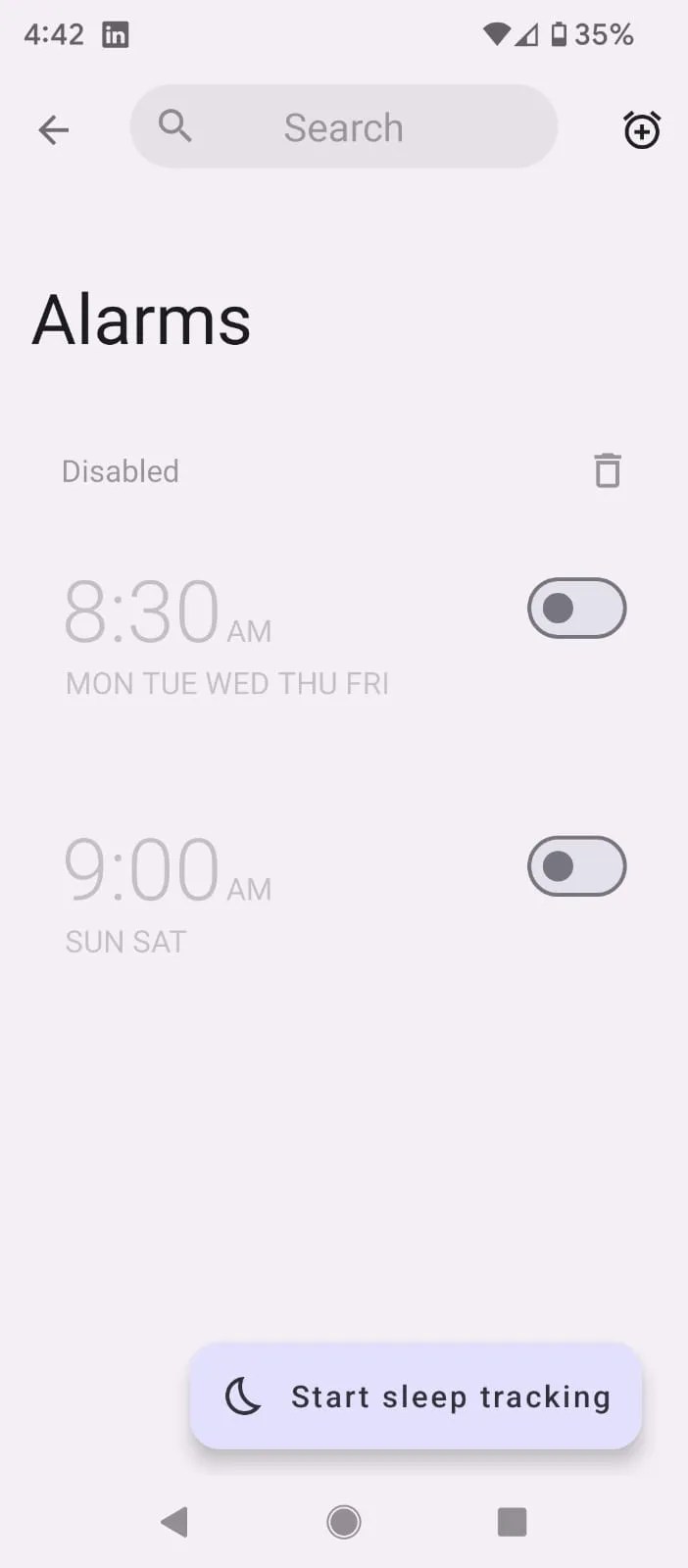Tap the Search field
This screenshot has height=1568, width=688.
343,127
